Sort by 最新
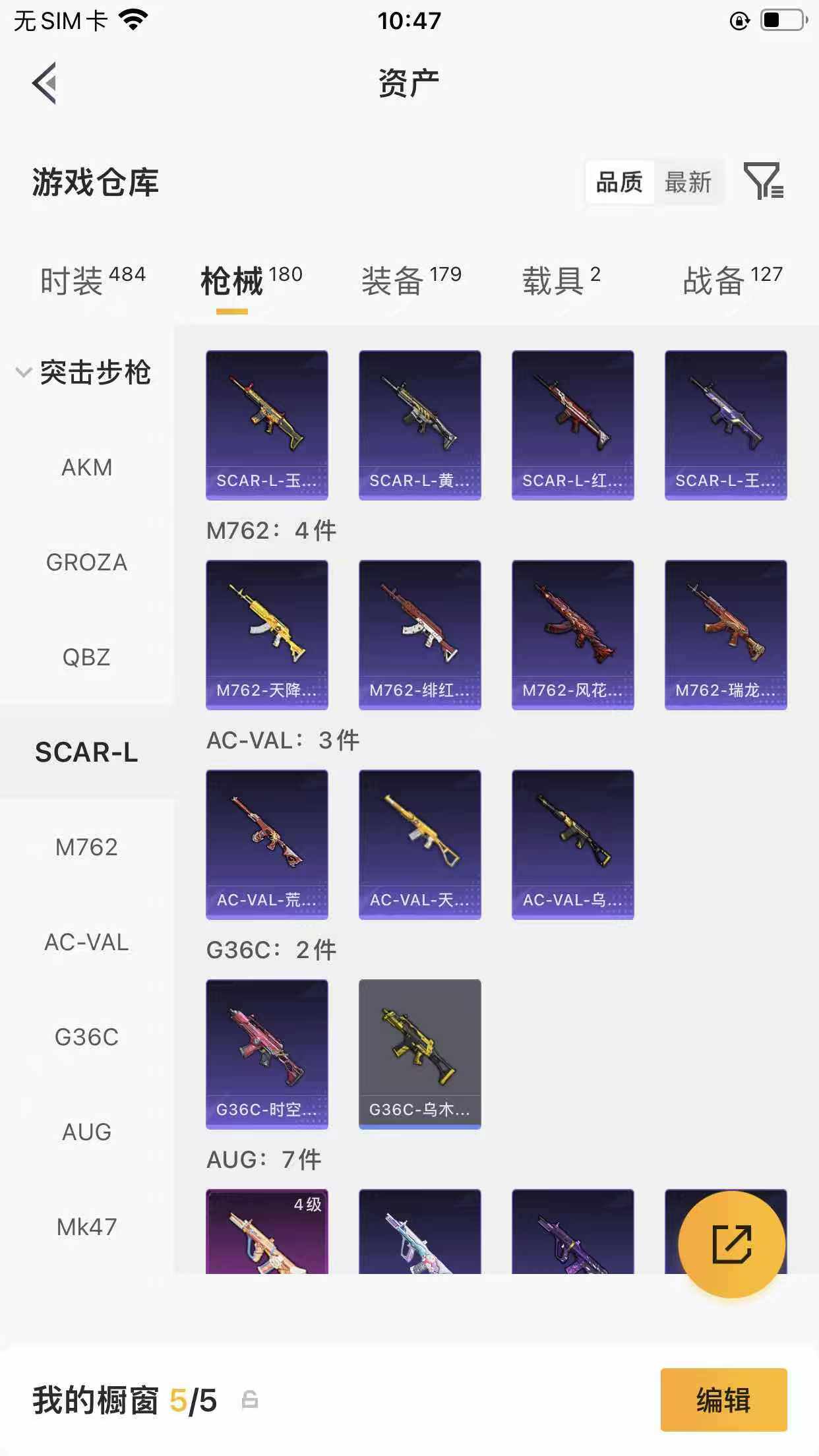 688,182
